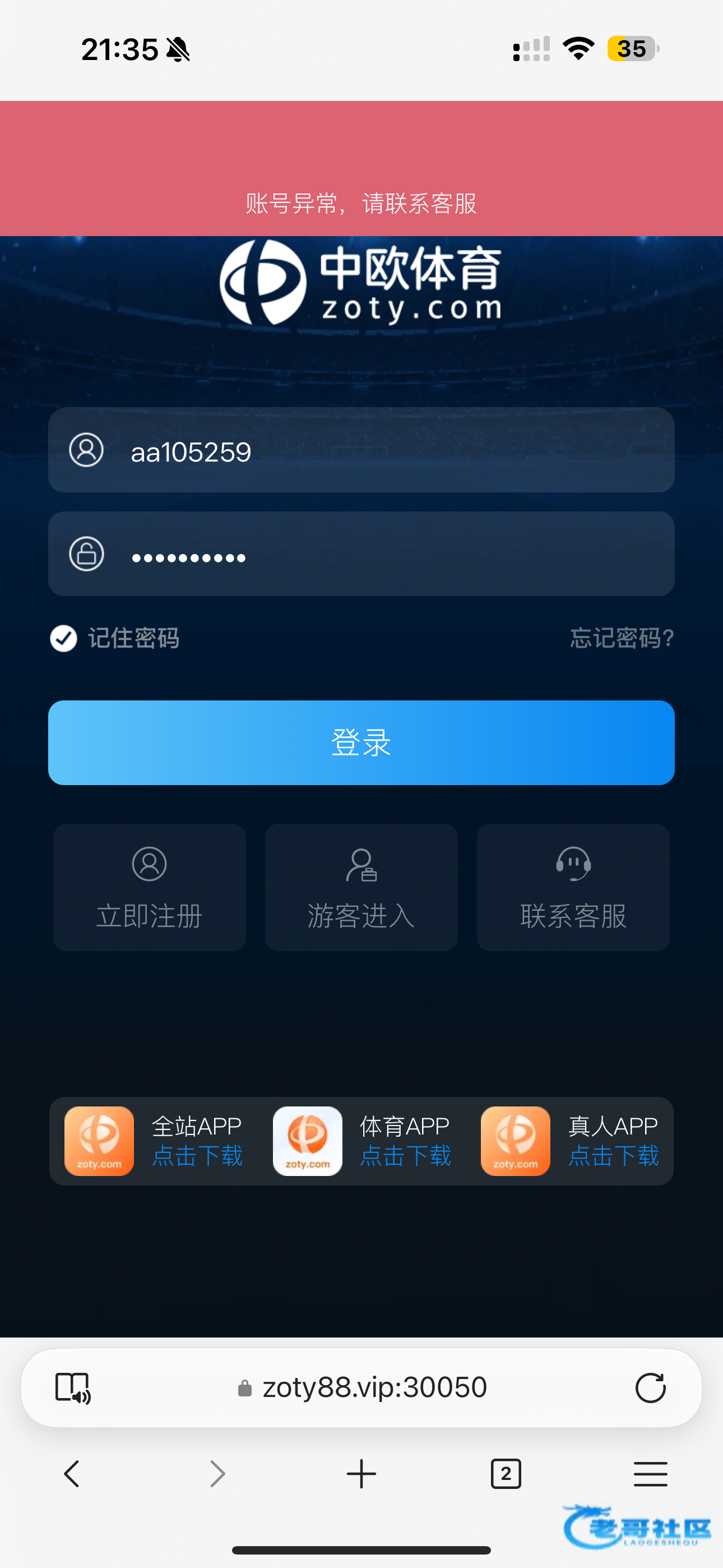723x1568 pixels.
Task: Download the 体育APP
Action: pyautogui.click(x=405, y=1155)
